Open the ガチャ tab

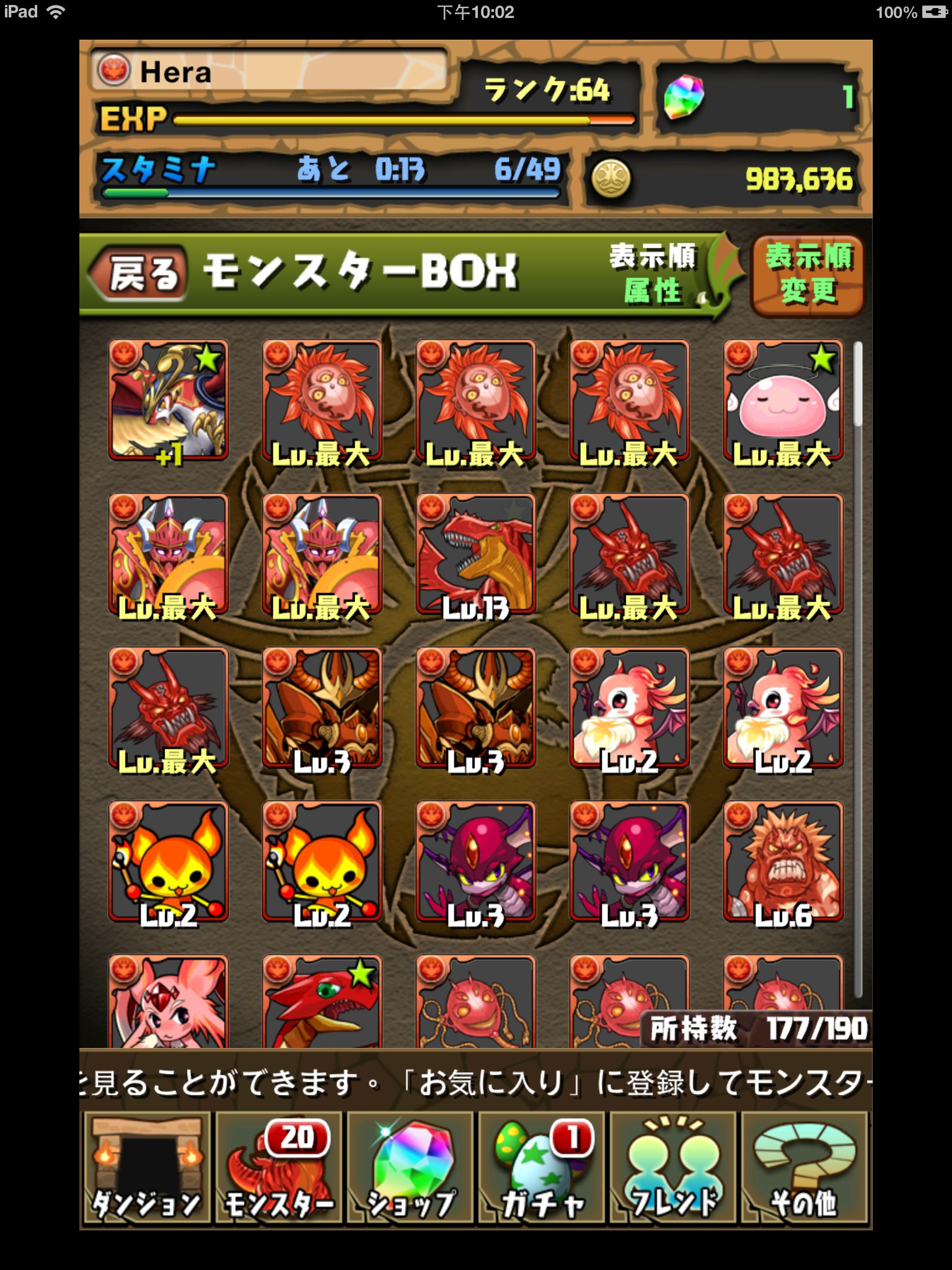[542, 1168]
